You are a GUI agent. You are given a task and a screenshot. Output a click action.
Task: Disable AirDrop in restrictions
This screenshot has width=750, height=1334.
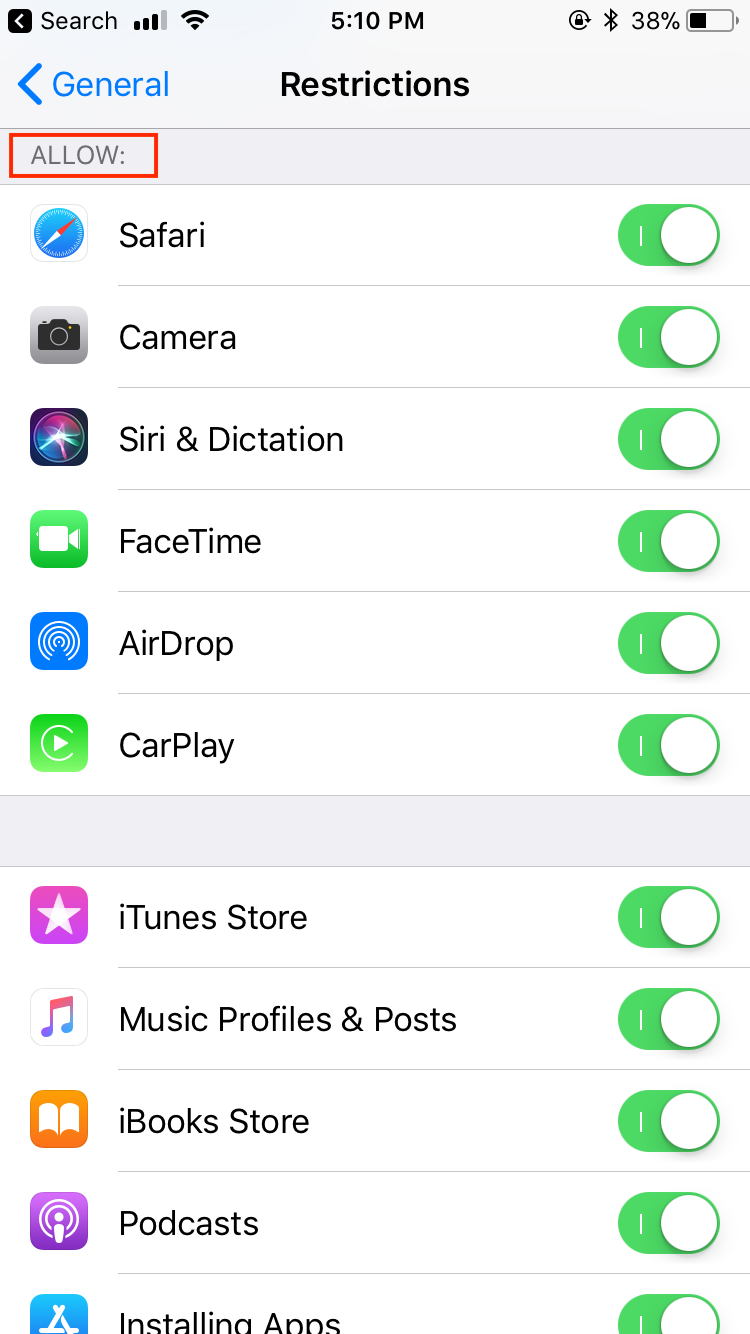(x=668, y=644)
